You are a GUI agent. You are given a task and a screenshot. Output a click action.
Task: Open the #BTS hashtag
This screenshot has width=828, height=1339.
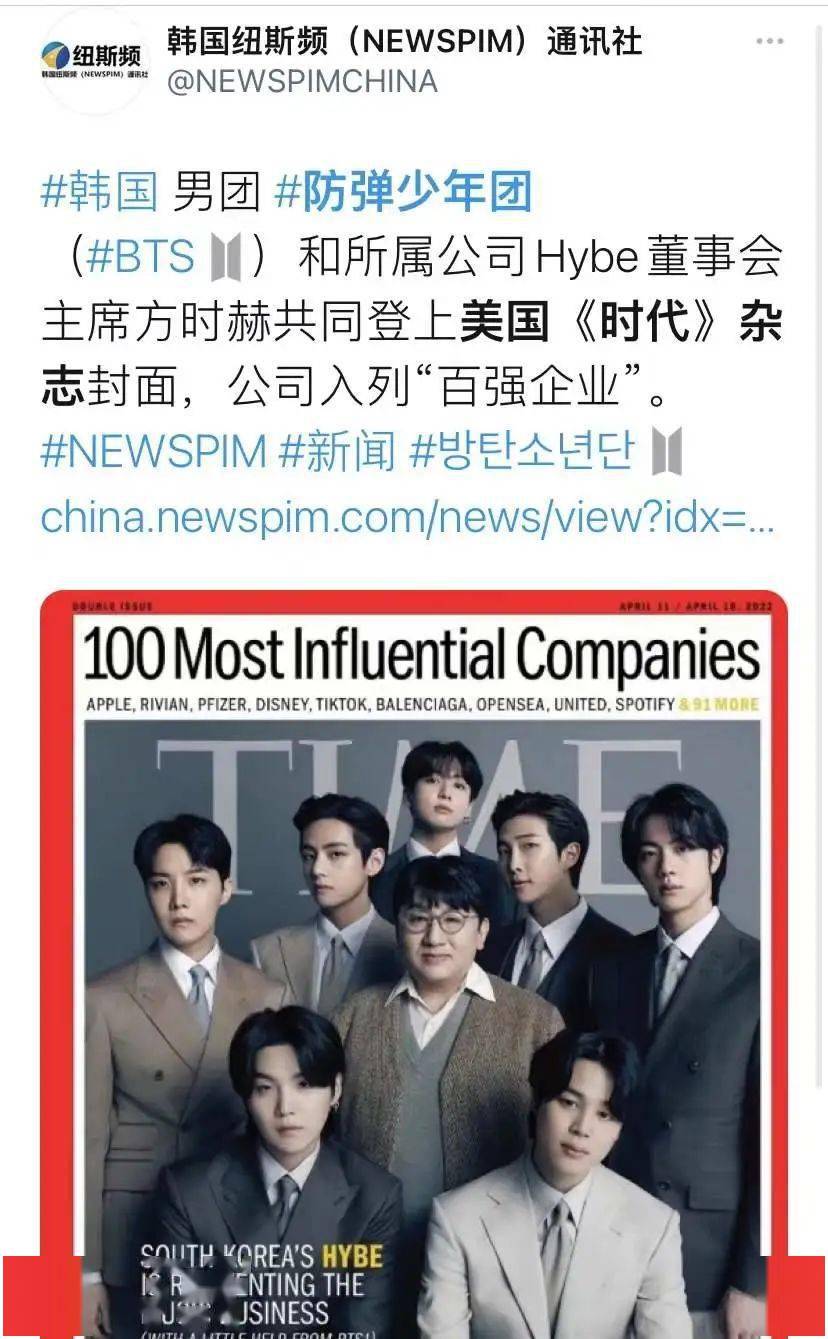[x=140, y=259]
